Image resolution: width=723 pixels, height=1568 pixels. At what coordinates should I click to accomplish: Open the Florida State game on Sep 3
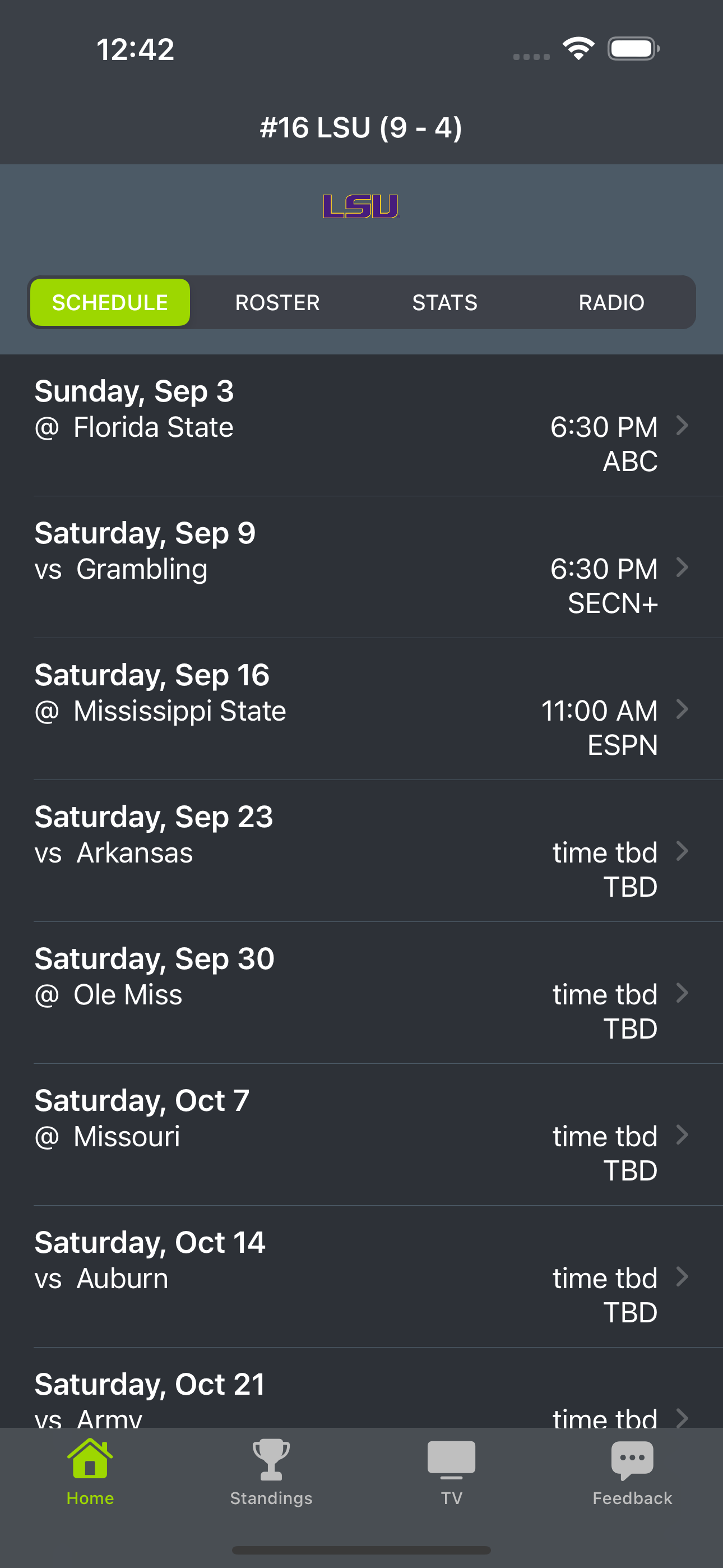[x=361, y=426]
